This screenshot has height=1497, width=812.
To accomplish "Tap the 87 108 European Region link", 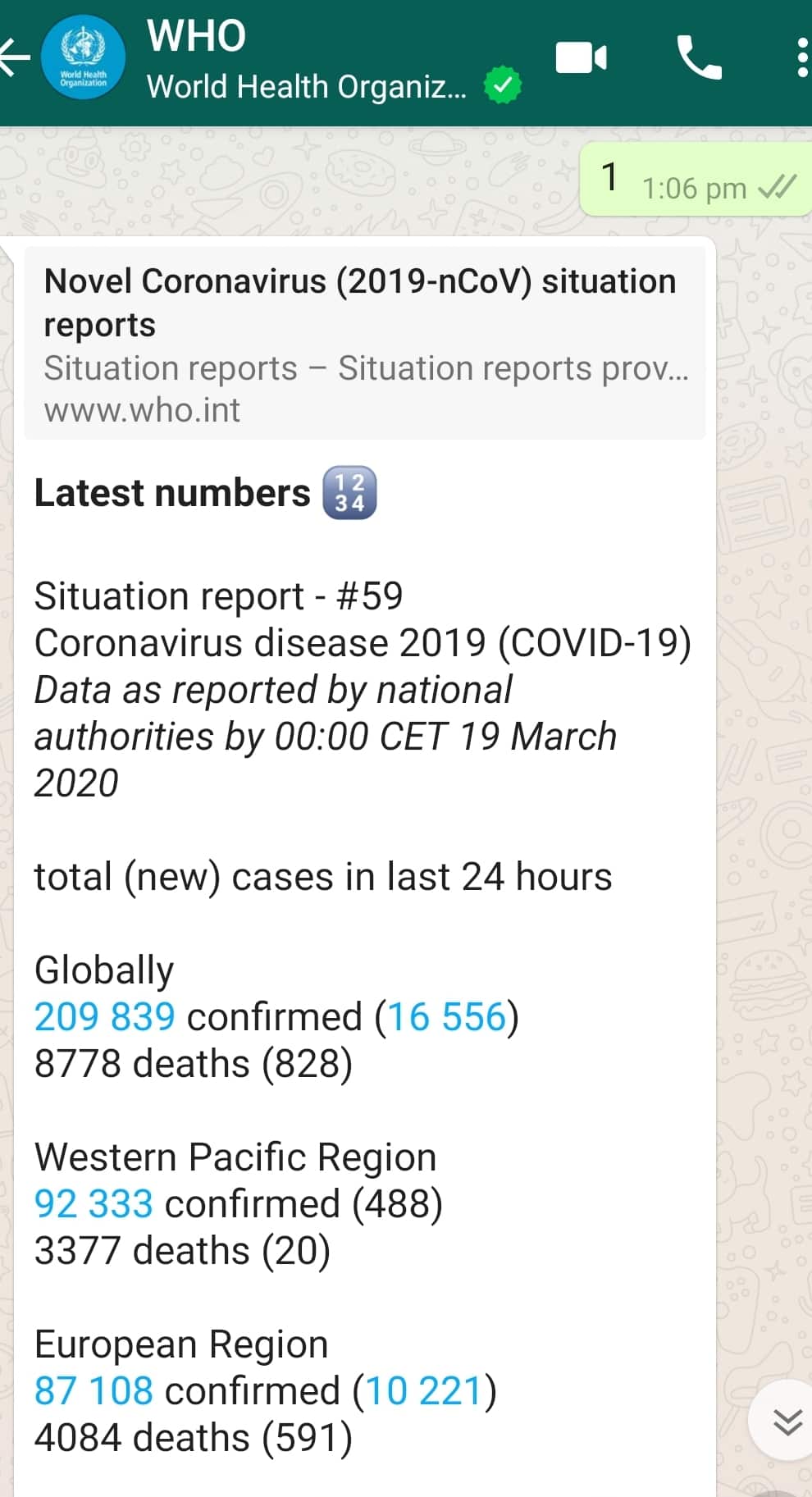I will (x=93, y=1390).
